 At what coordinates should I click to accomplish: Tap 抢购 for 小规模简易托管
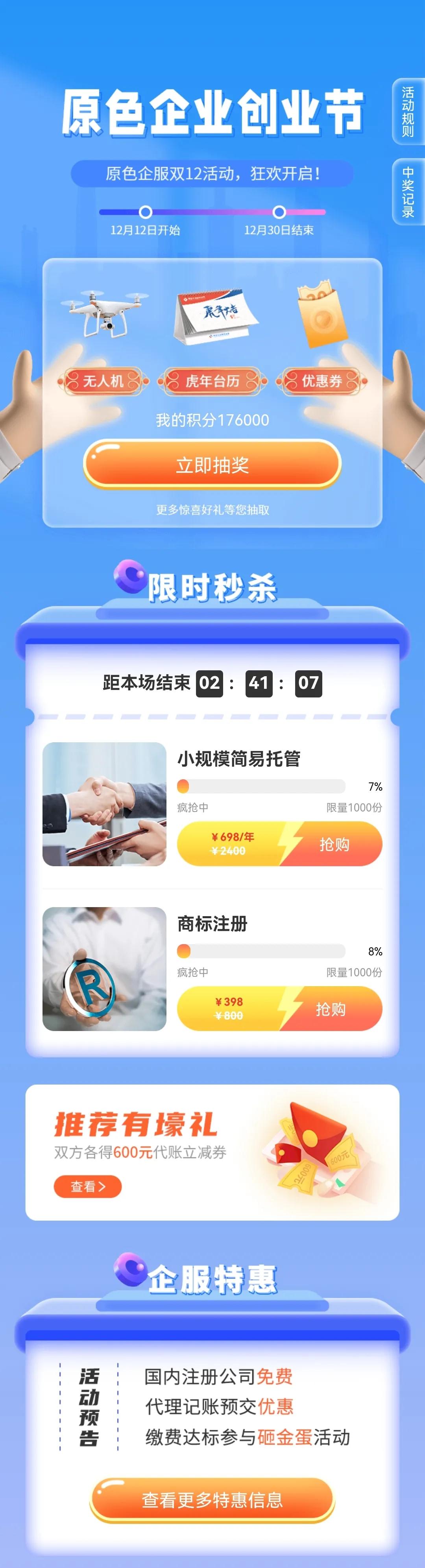click(334, 844)
